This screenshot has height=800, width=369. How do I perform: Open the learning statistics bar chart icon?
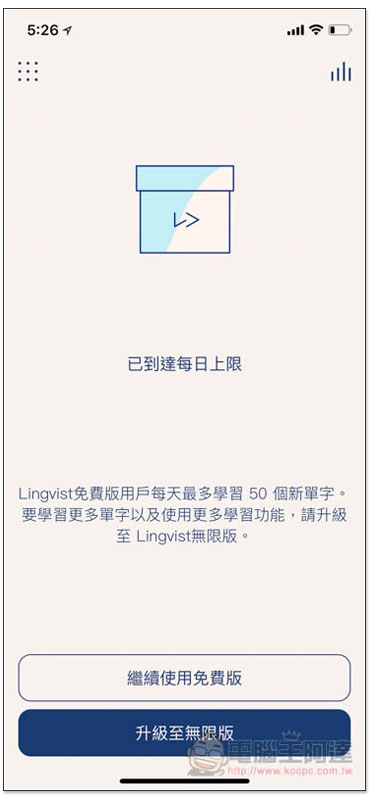(341, 71)
